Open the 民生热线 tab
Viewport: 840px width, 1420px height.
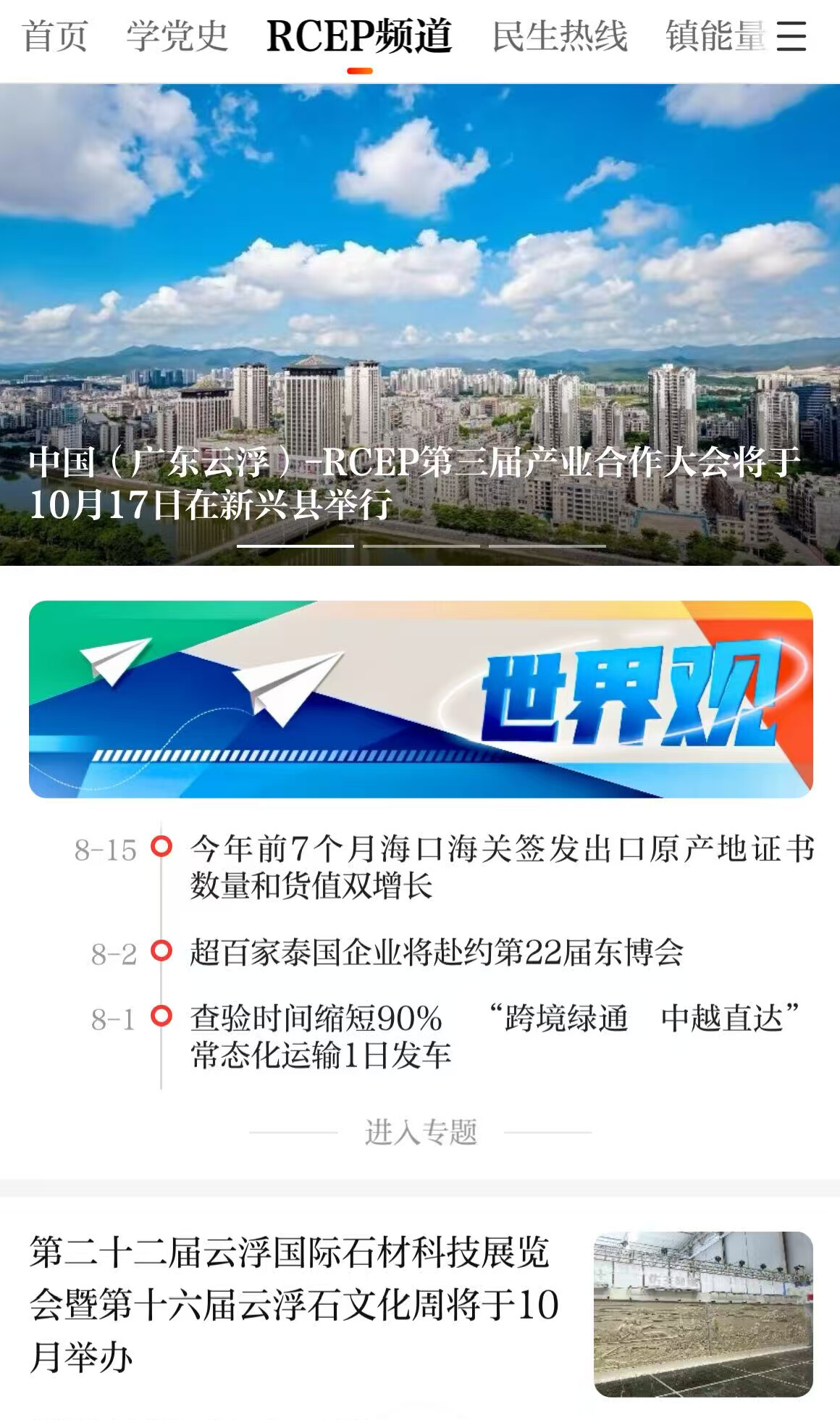[x=559, y=36]
